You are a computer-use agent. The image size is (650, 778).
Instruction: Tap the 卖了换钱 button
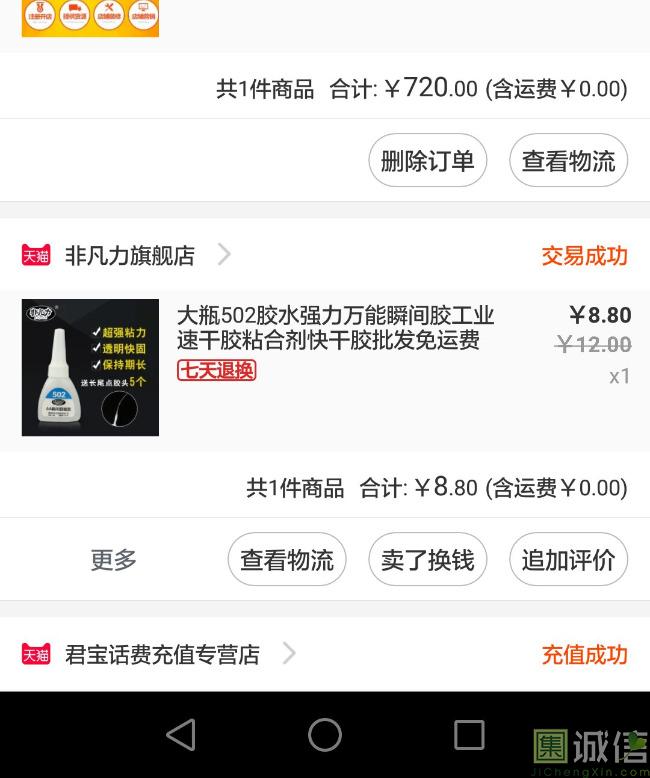pos(427,559)
